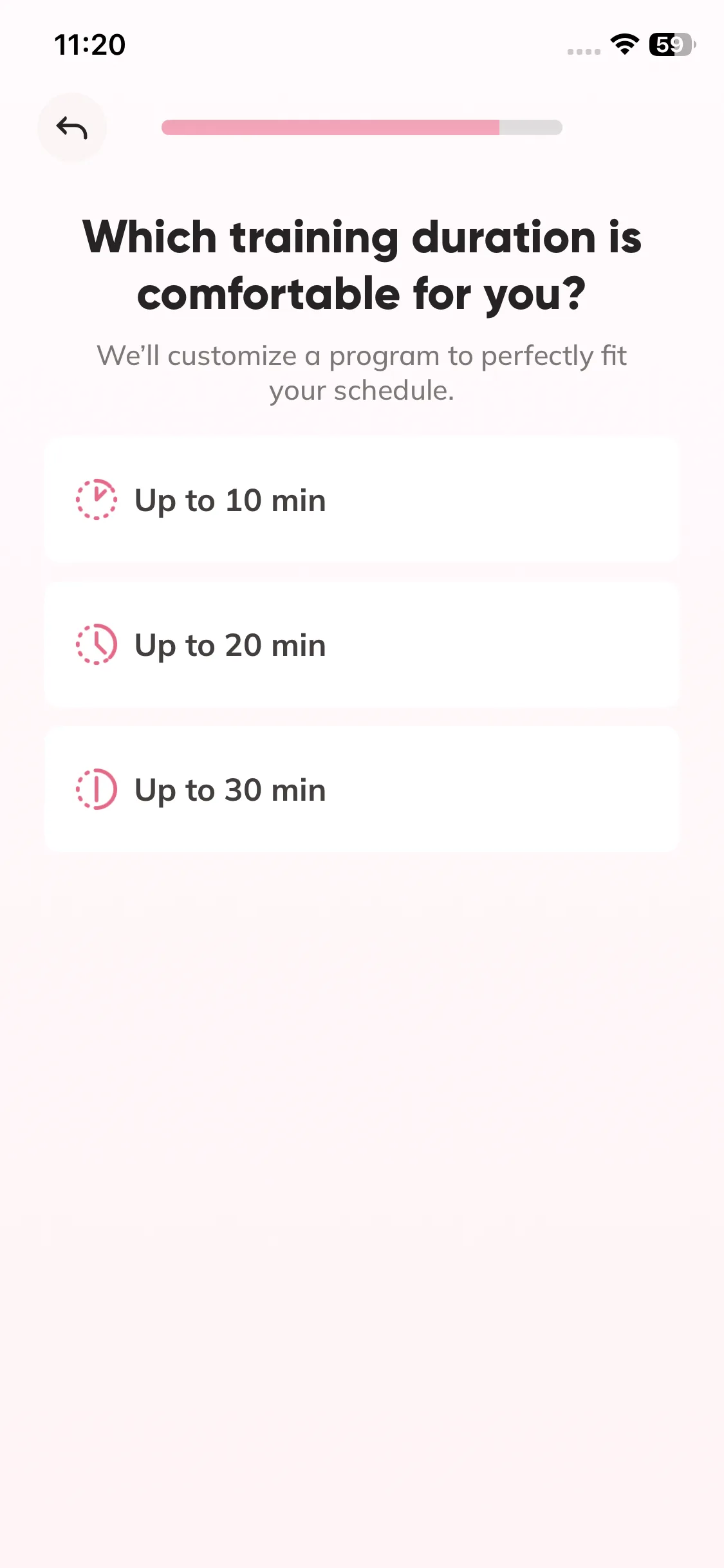Viewport: 724px width, 1568px height.
Task: Pick the Up to 30 min option
Action: coord(361,790)
